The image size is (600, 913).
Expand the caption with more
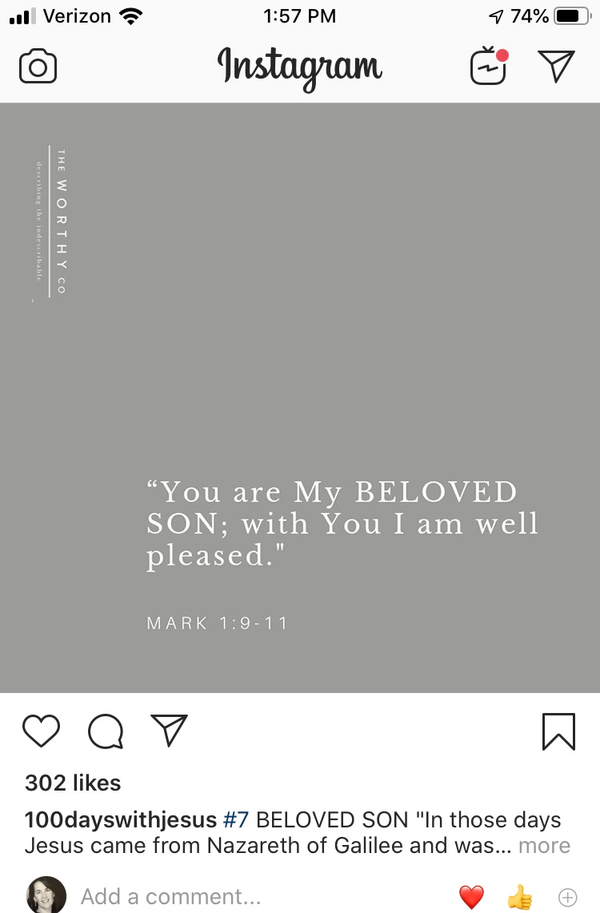544,845
